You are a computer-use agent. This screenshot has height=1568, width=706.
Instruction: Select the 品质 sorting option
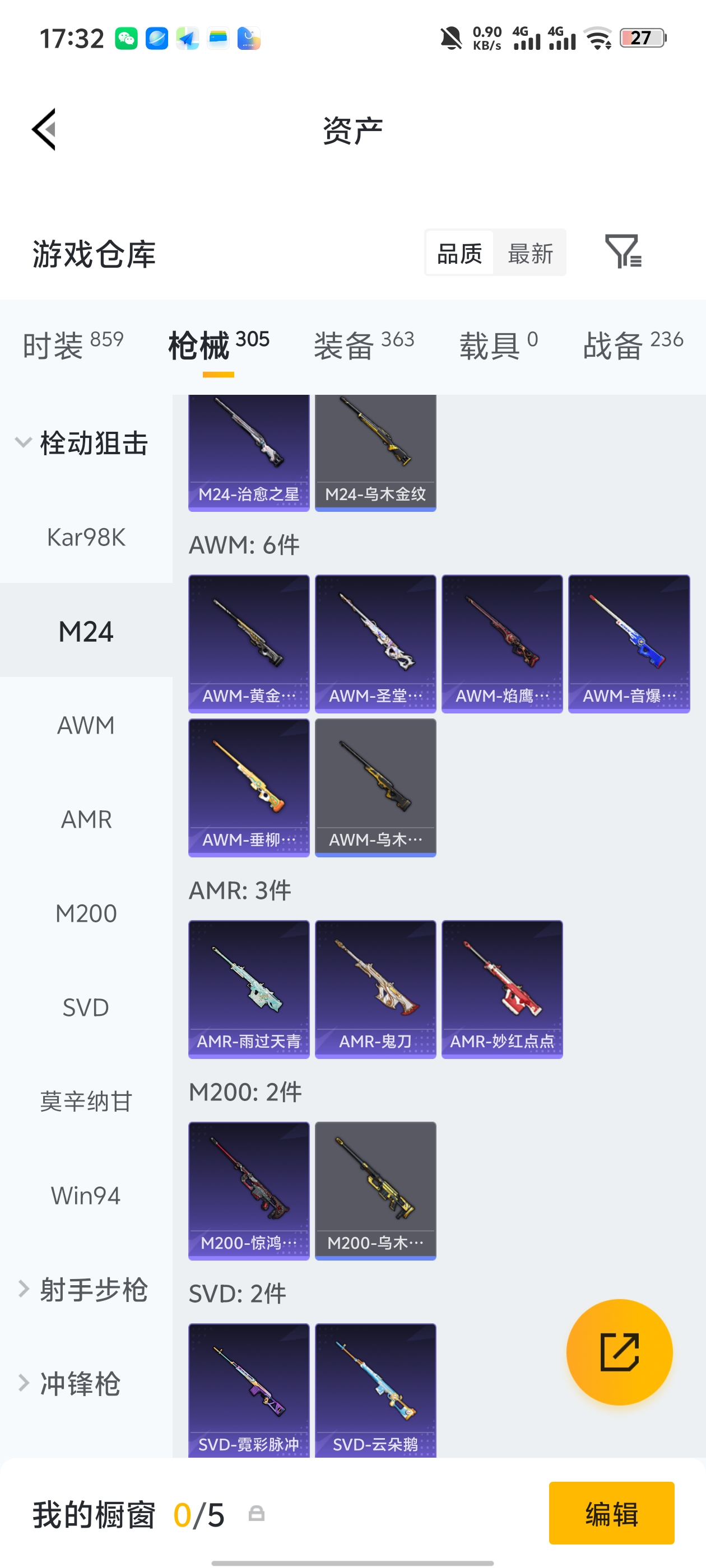459,253
